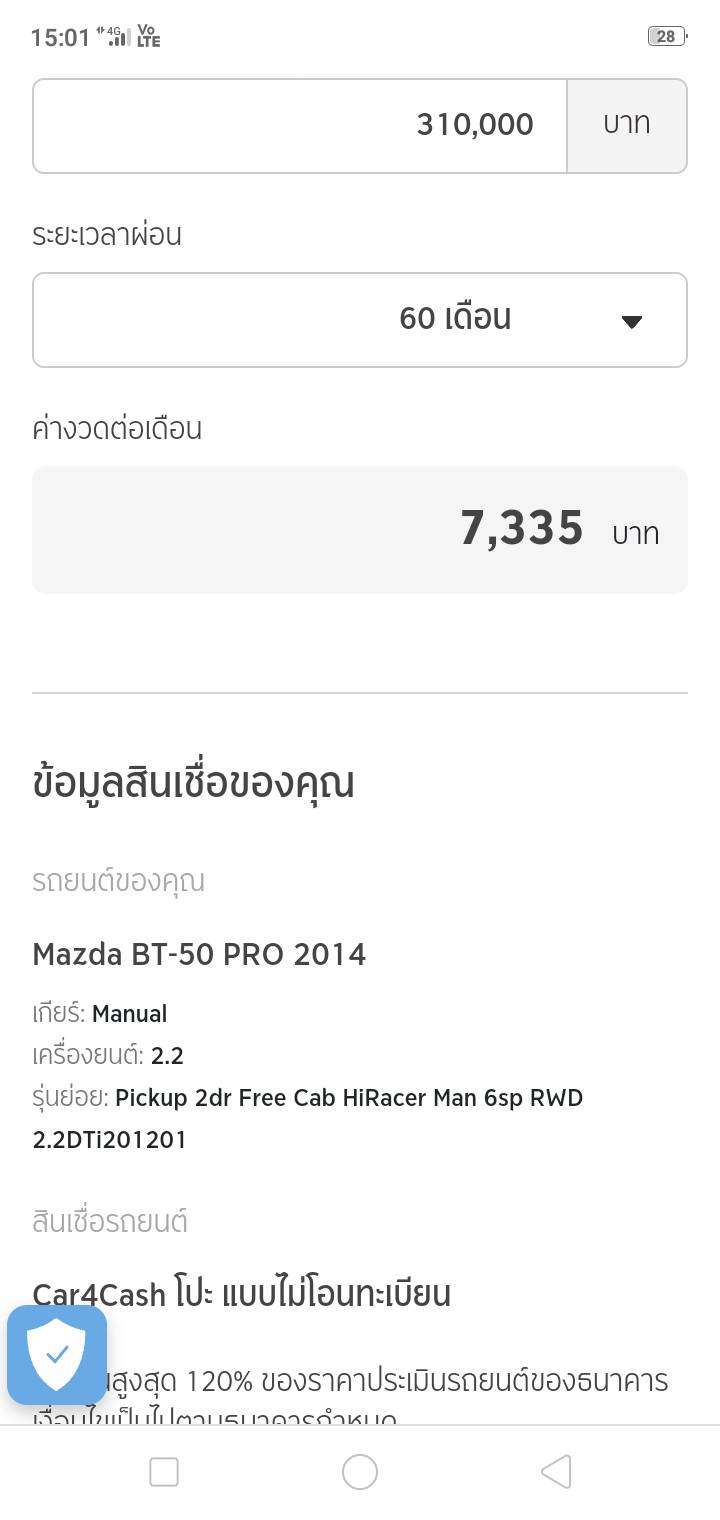The image size is (720, 1520).
Task: Tap the blue shield security badge
Action: pos(57,1355)
